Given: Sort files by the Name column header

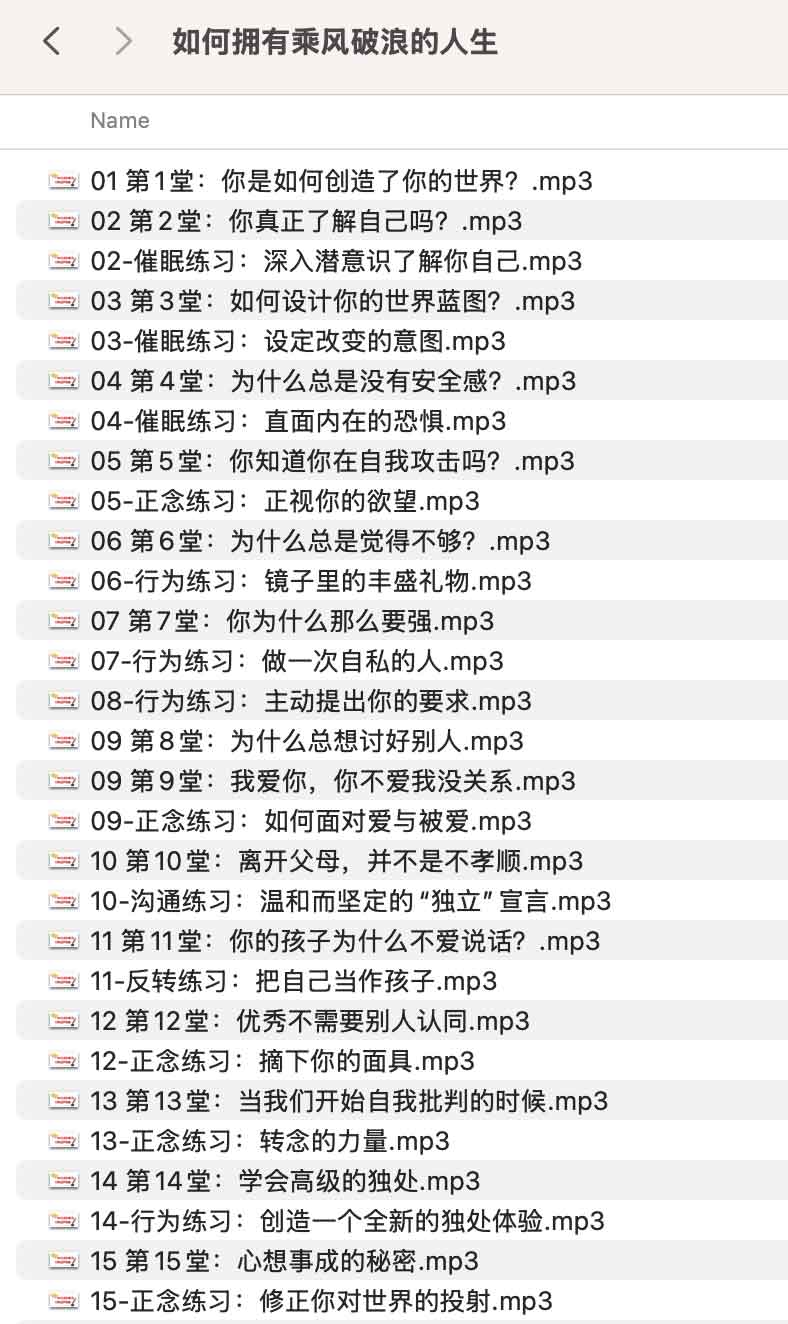Looking at the screenshot, I should click(x=119, y=120).
